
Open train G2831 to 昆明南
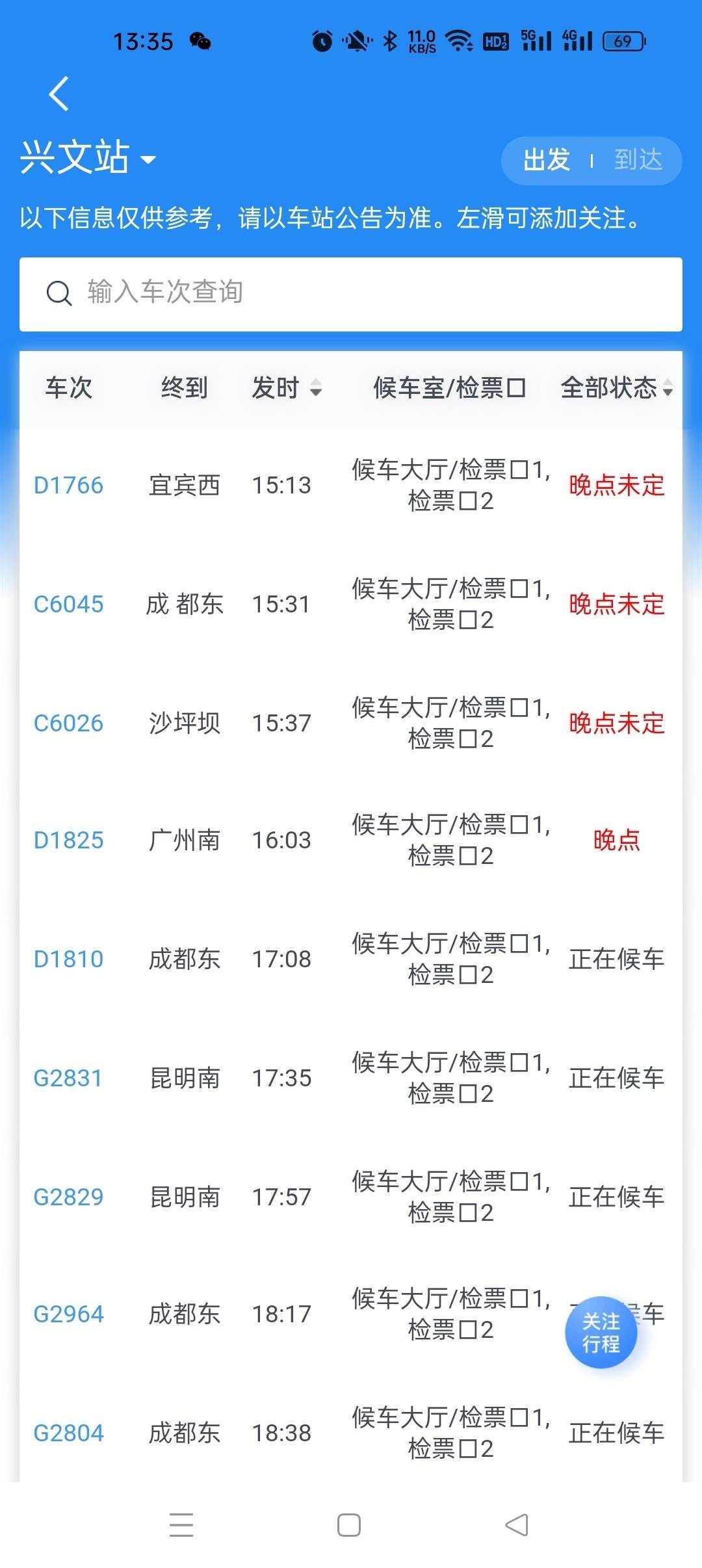(68, 1078)
